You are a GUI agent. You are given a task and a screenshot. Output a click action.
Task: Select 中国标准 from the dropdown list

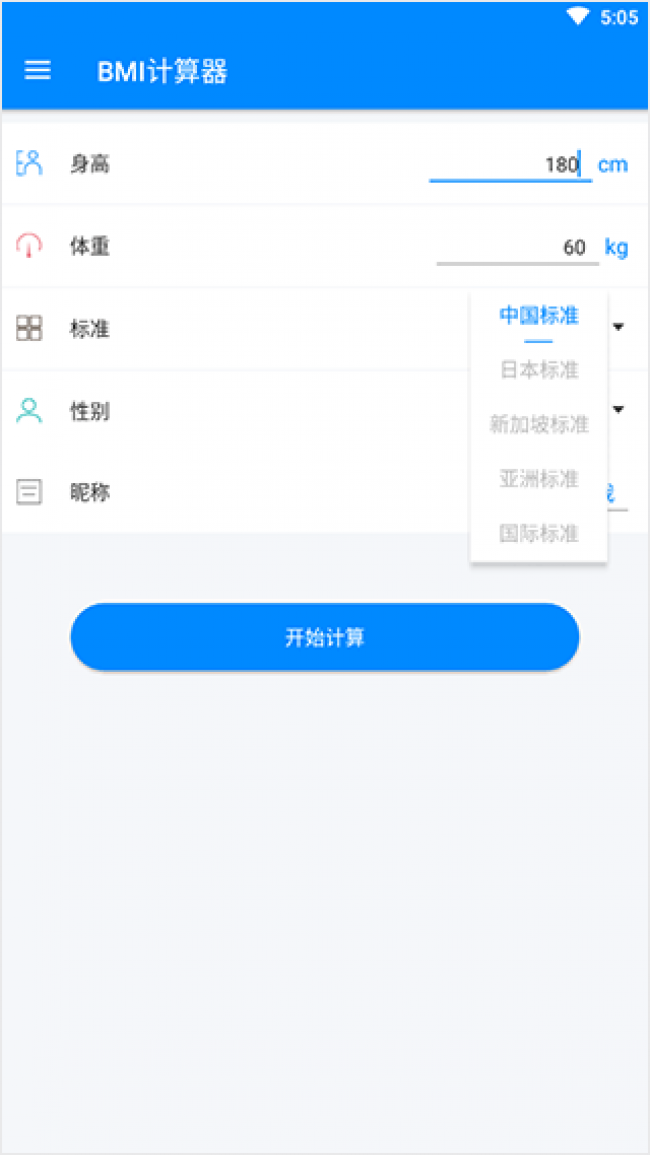pos(539,316)
